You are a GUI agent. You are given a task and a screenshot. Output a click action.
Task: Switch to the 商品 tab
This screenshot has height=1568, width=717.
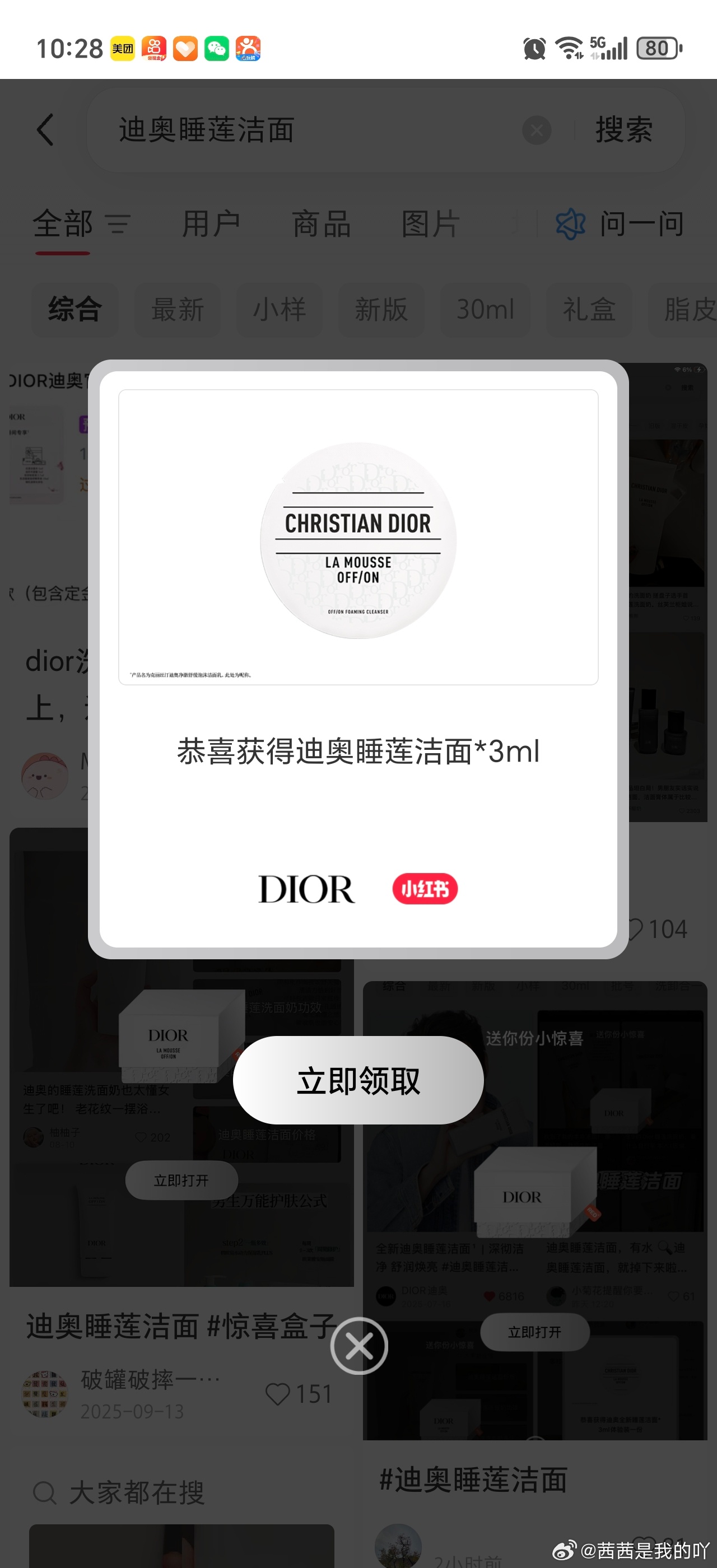pyautogui.click(x=322, y=224)
